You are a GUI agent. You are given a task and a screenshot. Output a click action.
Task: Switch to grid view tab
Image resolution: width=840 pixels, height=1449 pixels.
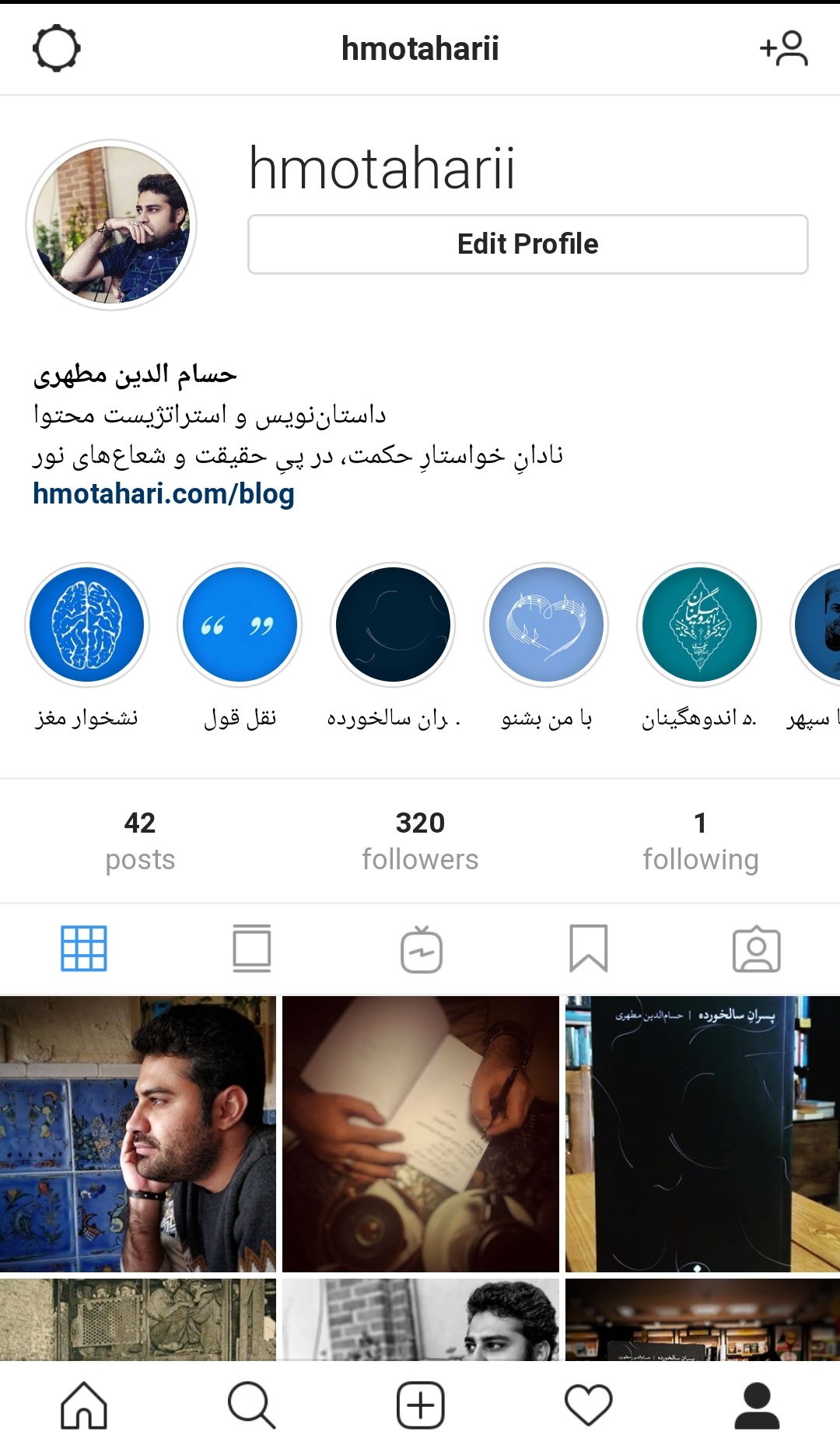click(x=84, y=949)
